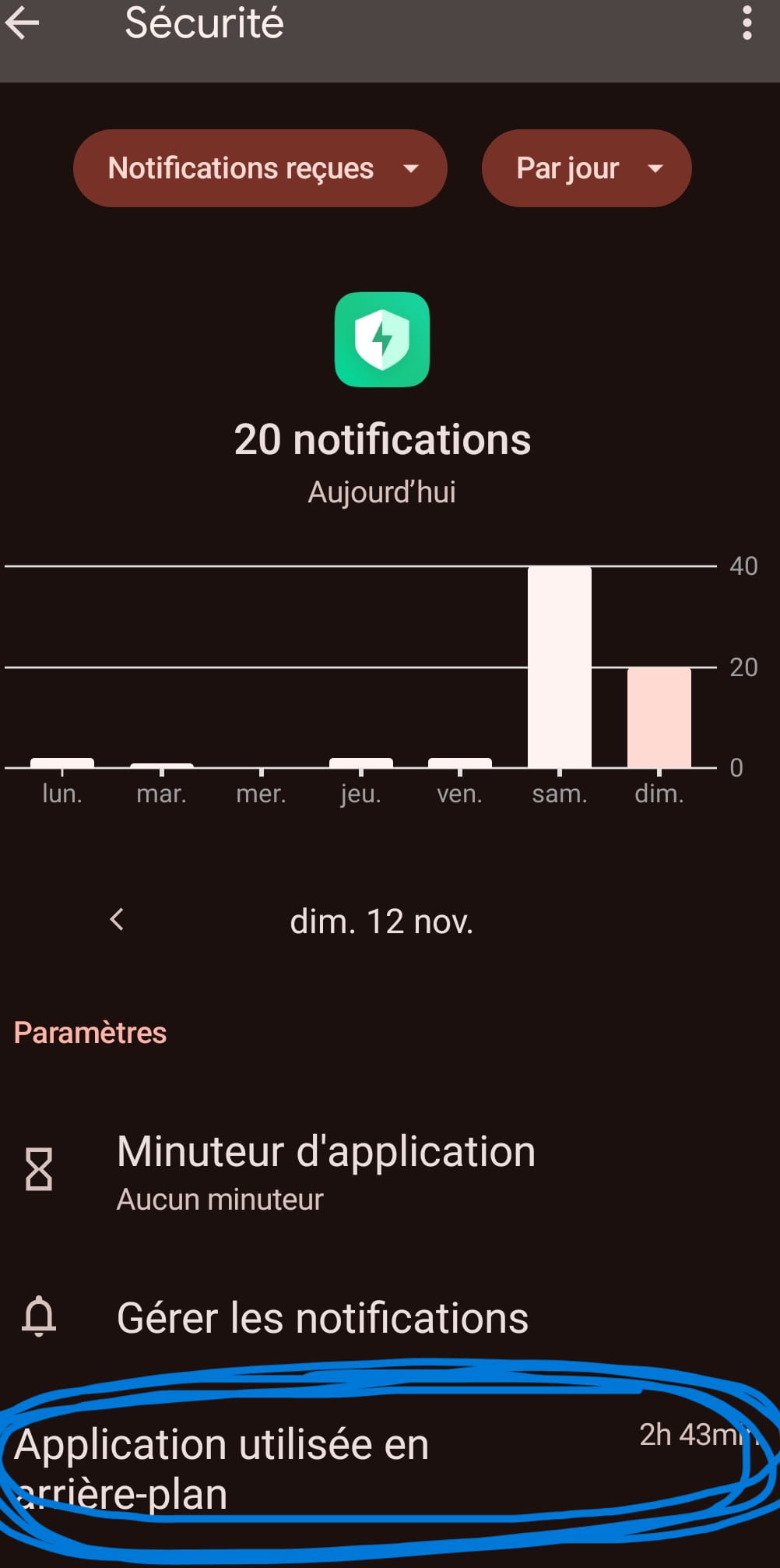Image resolution: width=780 pixels, height=1568 pixels.
Task: Select the dim. bar in the chart
Action: (659, 717)
